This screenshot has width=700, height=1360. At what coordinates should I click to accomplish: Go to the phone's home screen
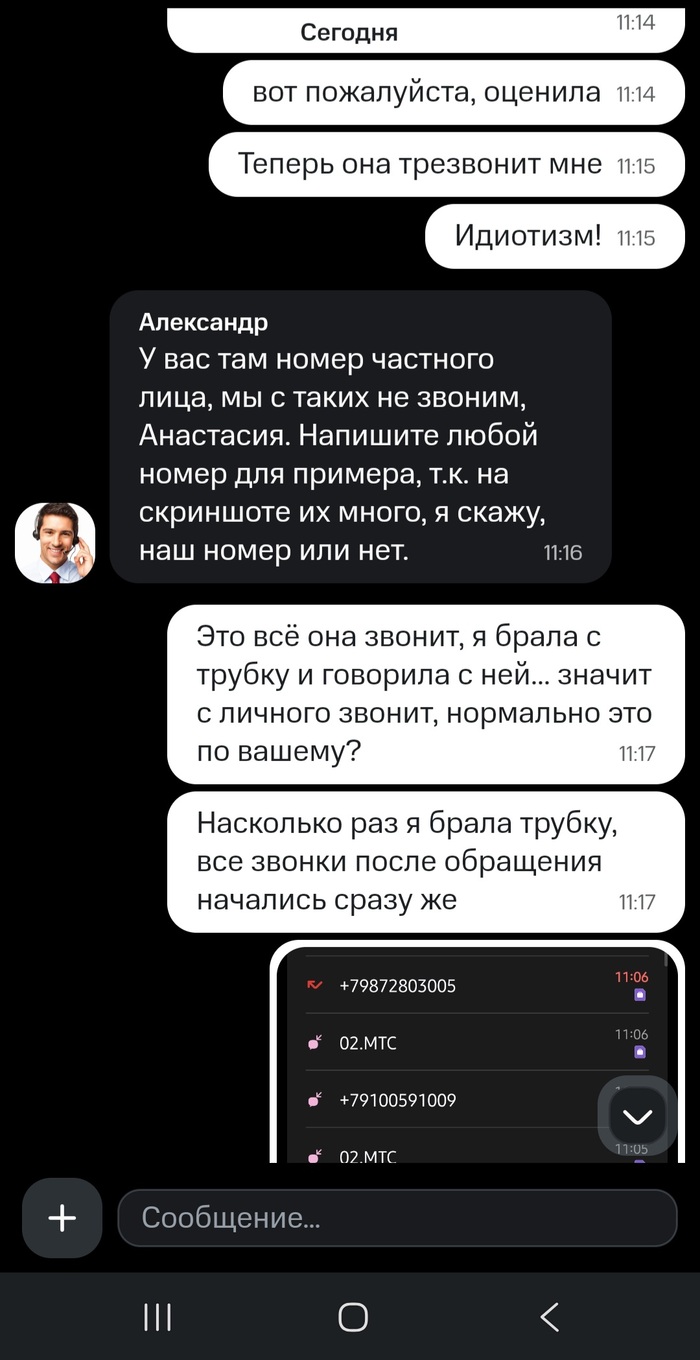tap(352, 1317)
